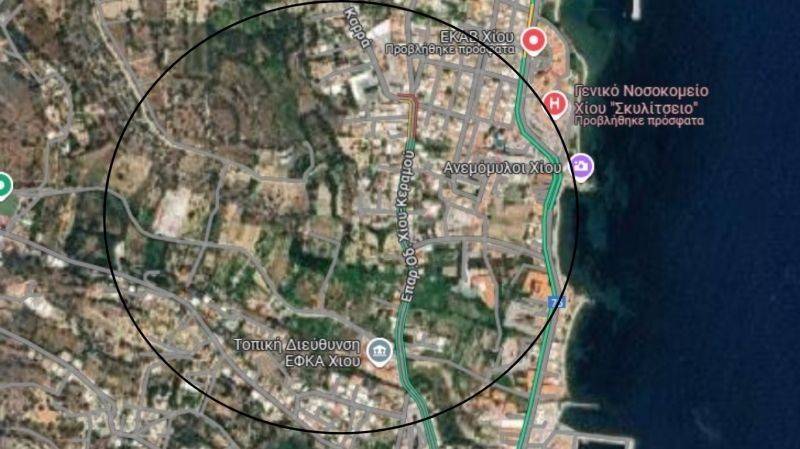Open the ΕΚΑΒ Χίου map pin
The height and width of the screenshot is (449, 800).
coord(534,40)
